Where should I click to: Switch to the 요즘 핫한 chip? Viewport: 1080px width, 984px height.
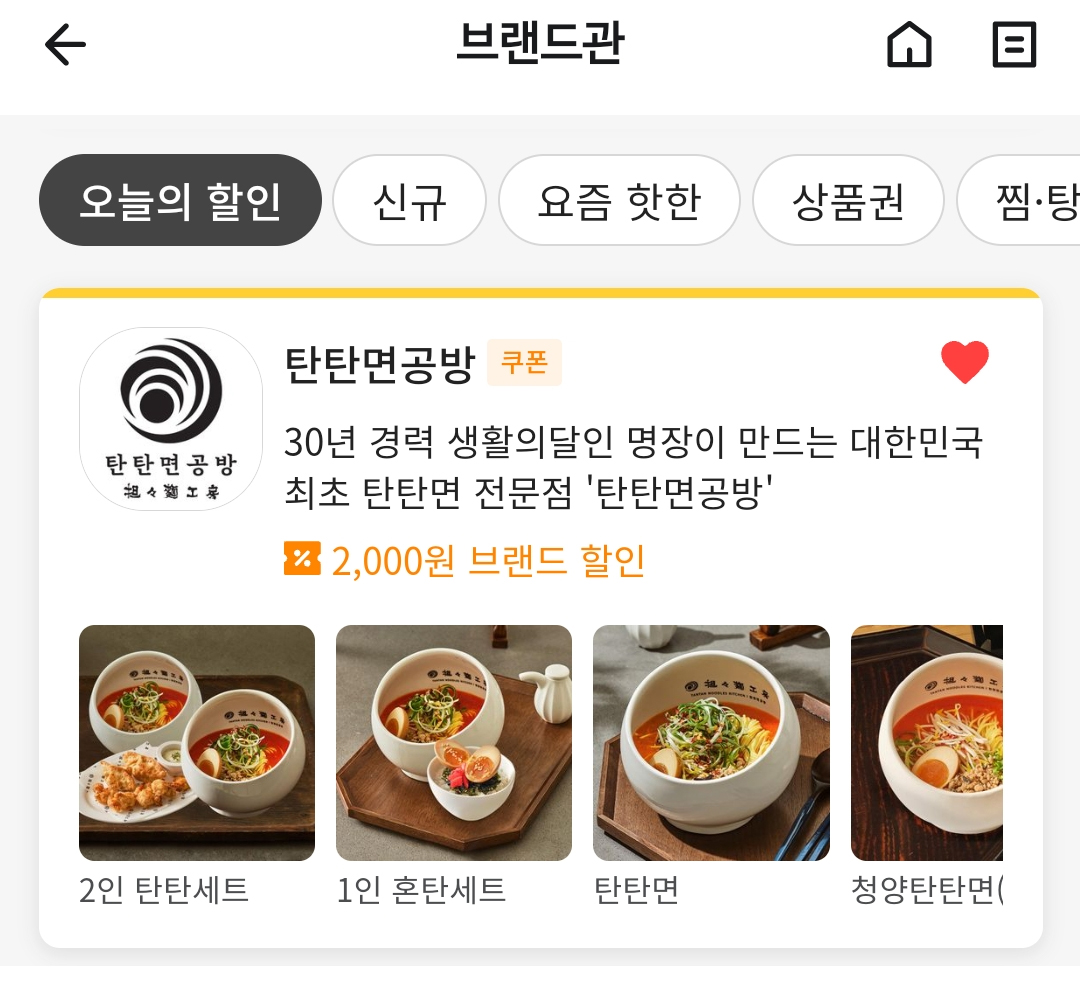[619, 201]
